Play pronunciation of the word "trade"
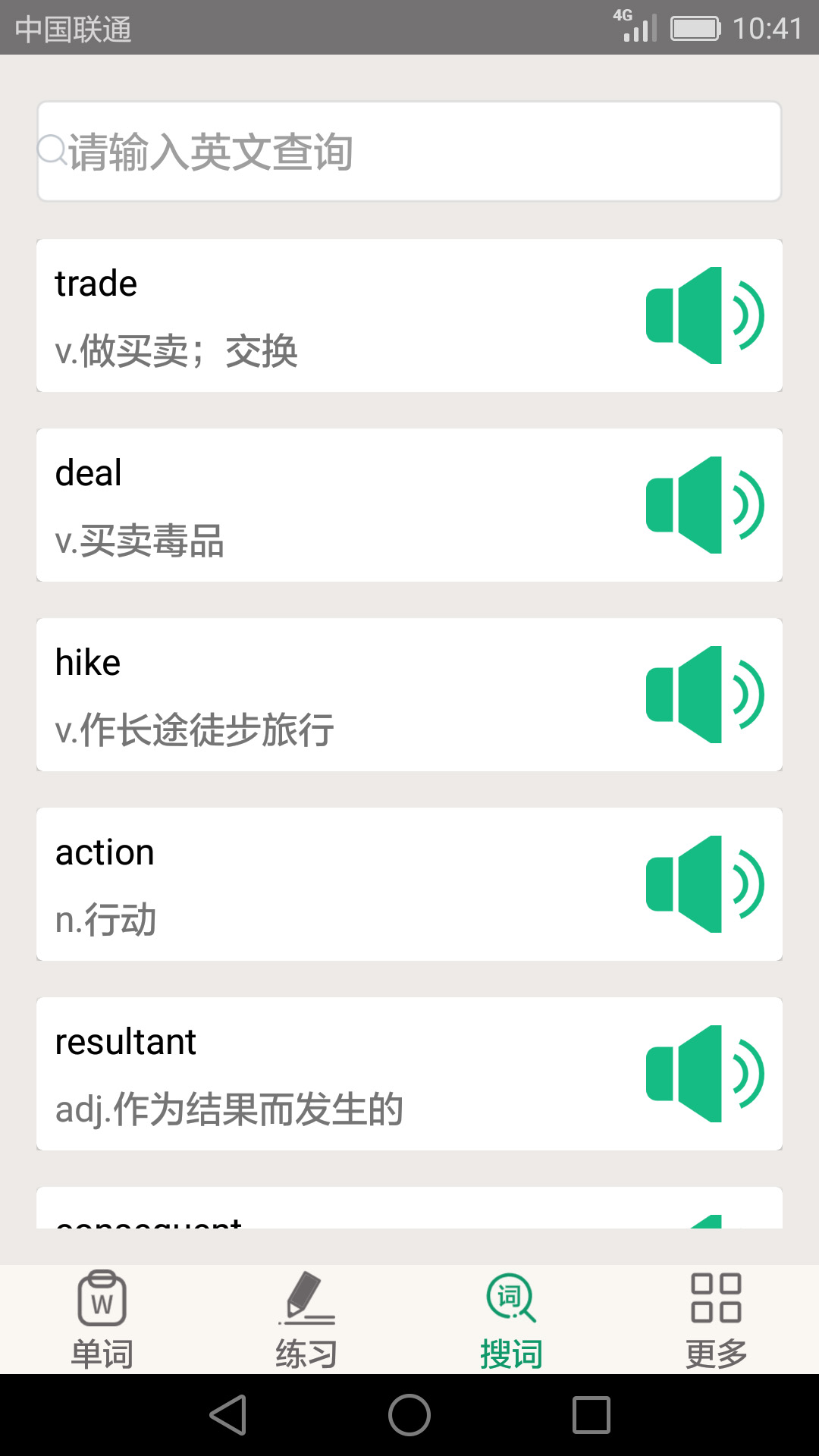This screenshot has height=1456, width=819. click(x=704, y=315)
